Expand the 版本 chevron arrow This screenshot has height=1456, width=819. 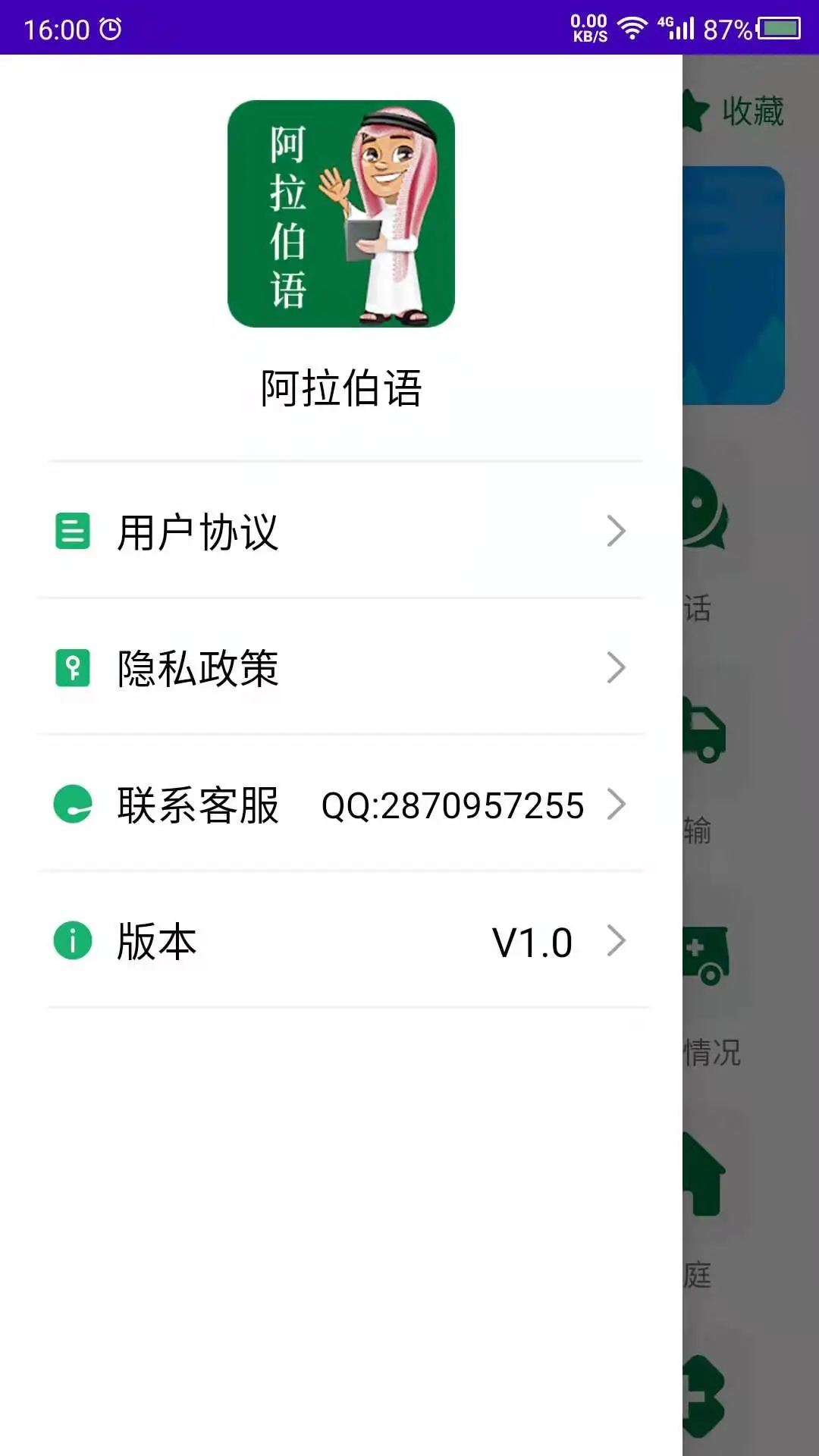(616, 941)
